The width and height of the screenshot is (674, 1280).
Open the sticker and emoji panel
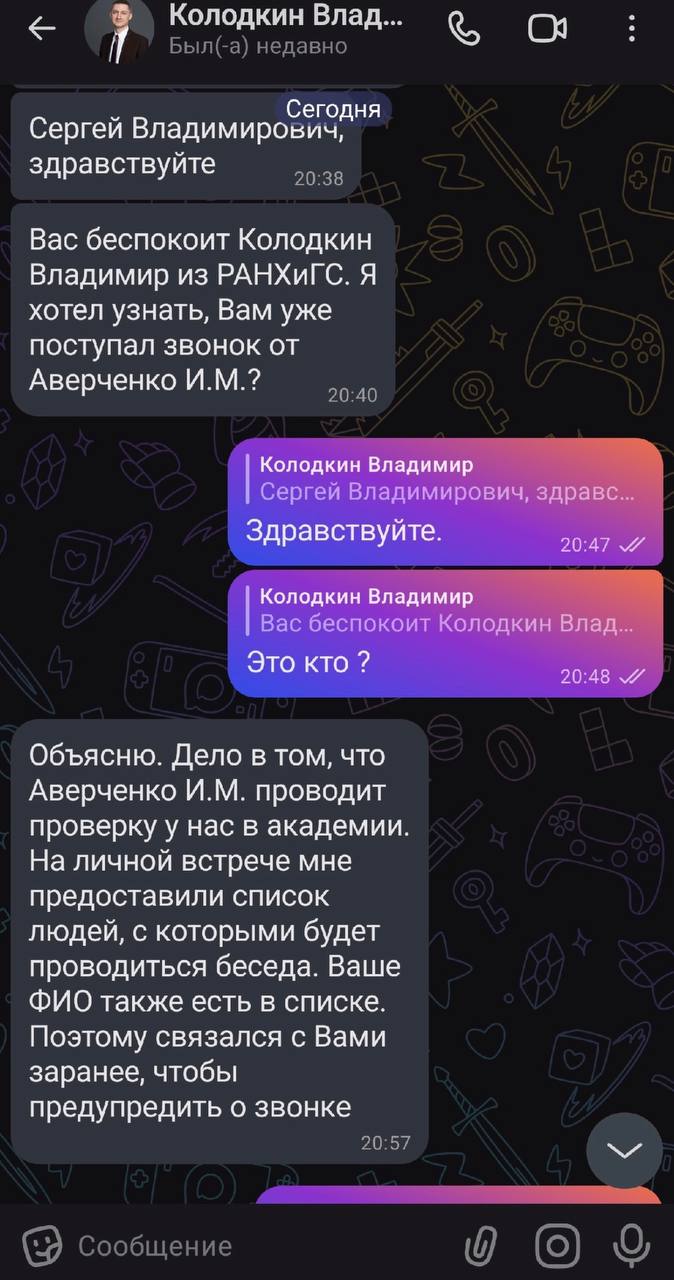point(42,1246)
